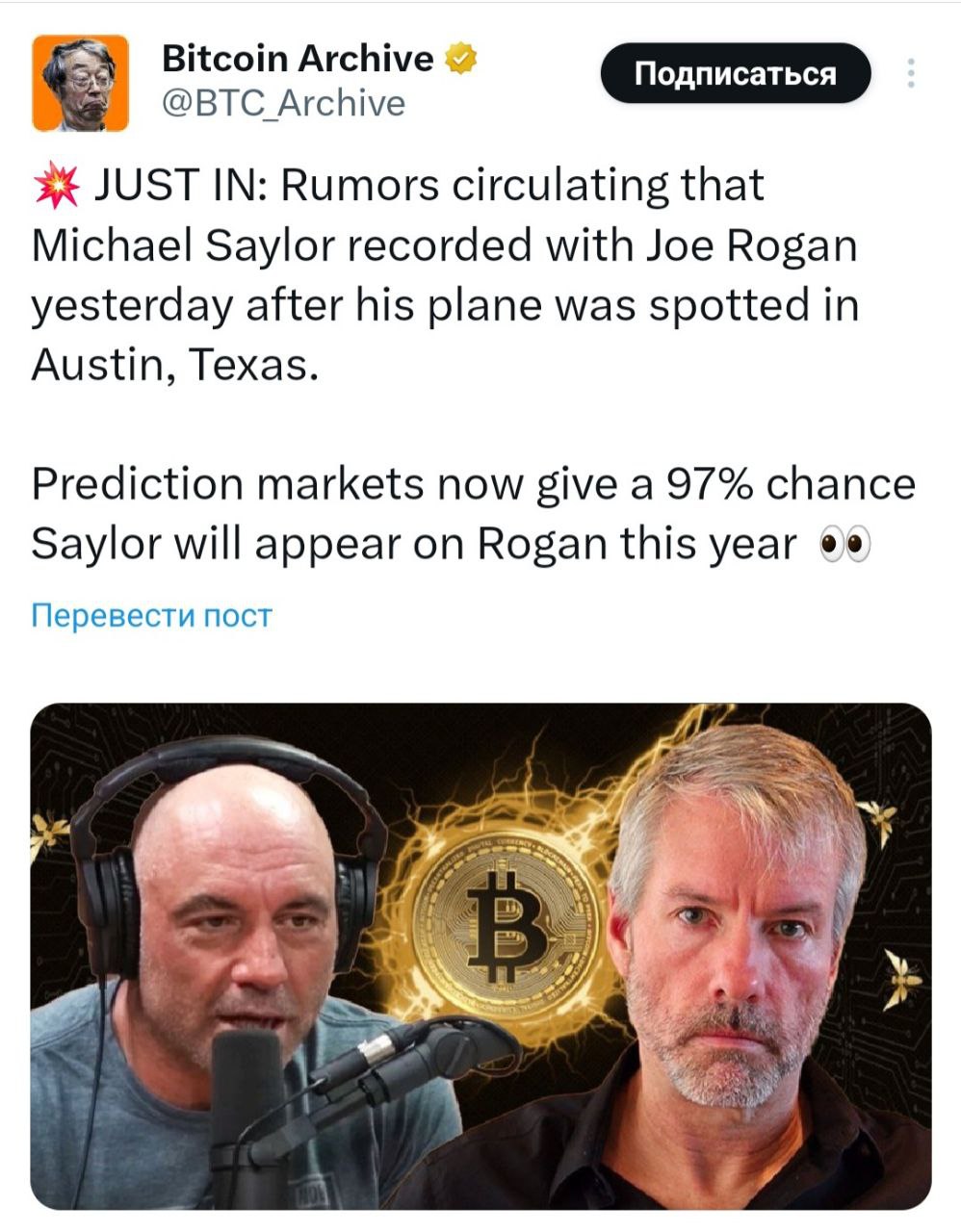The width and height of the screenshot is (961, 1232).
Task: Open the post's three-dot overflow menu
Action: pos(911,74)
